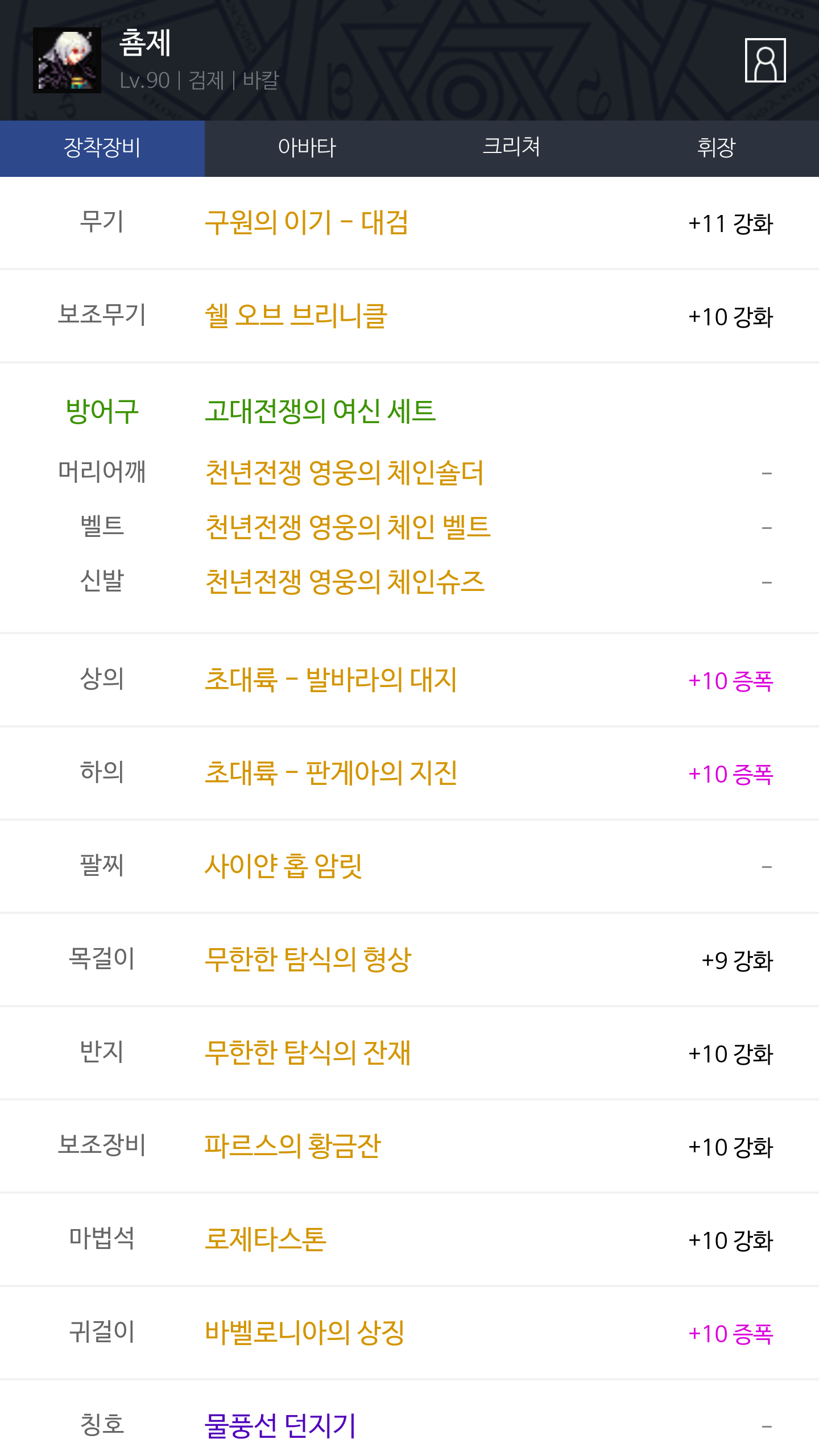The height and width of the screenshot is (1456, 819).
Task: Open ring 무한한 탐식의 잔재
Action: 308,1053
